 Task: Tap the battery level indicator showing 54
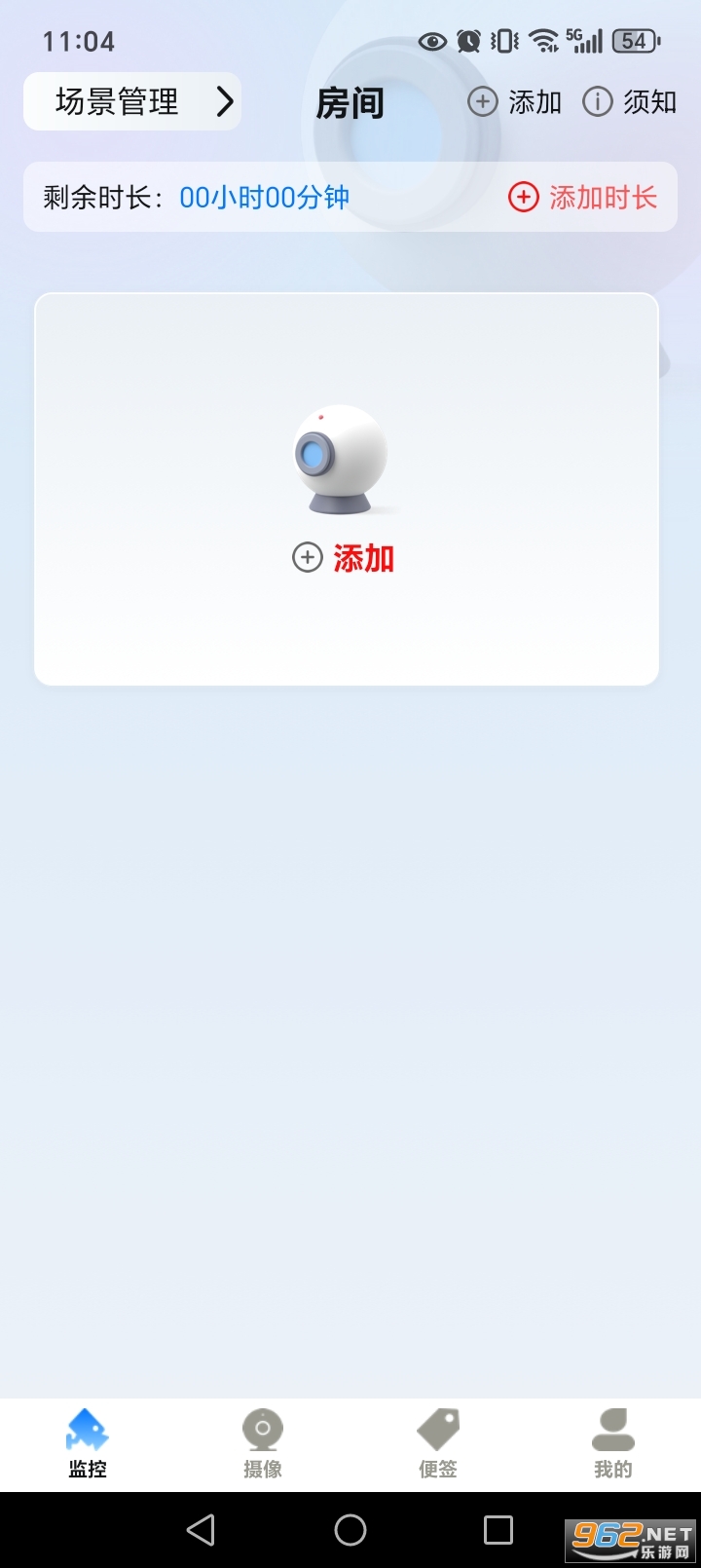[x=635, y=41]
